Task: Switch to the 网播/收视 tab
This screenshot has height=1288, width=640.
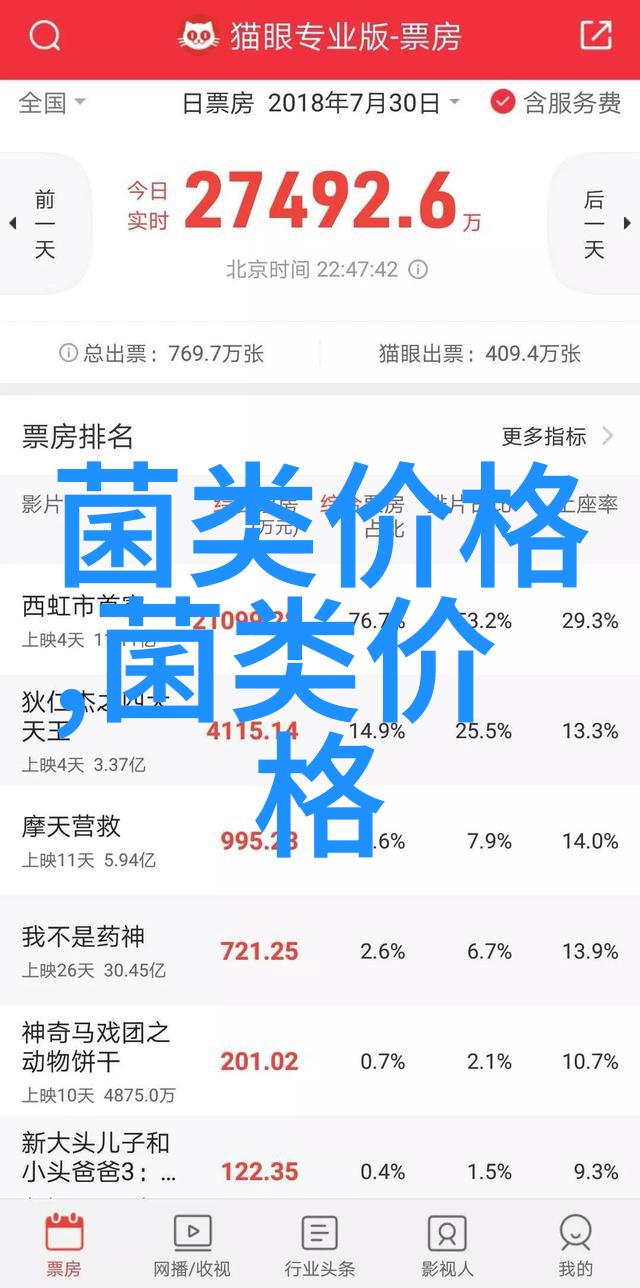Action: [192, 1245]
